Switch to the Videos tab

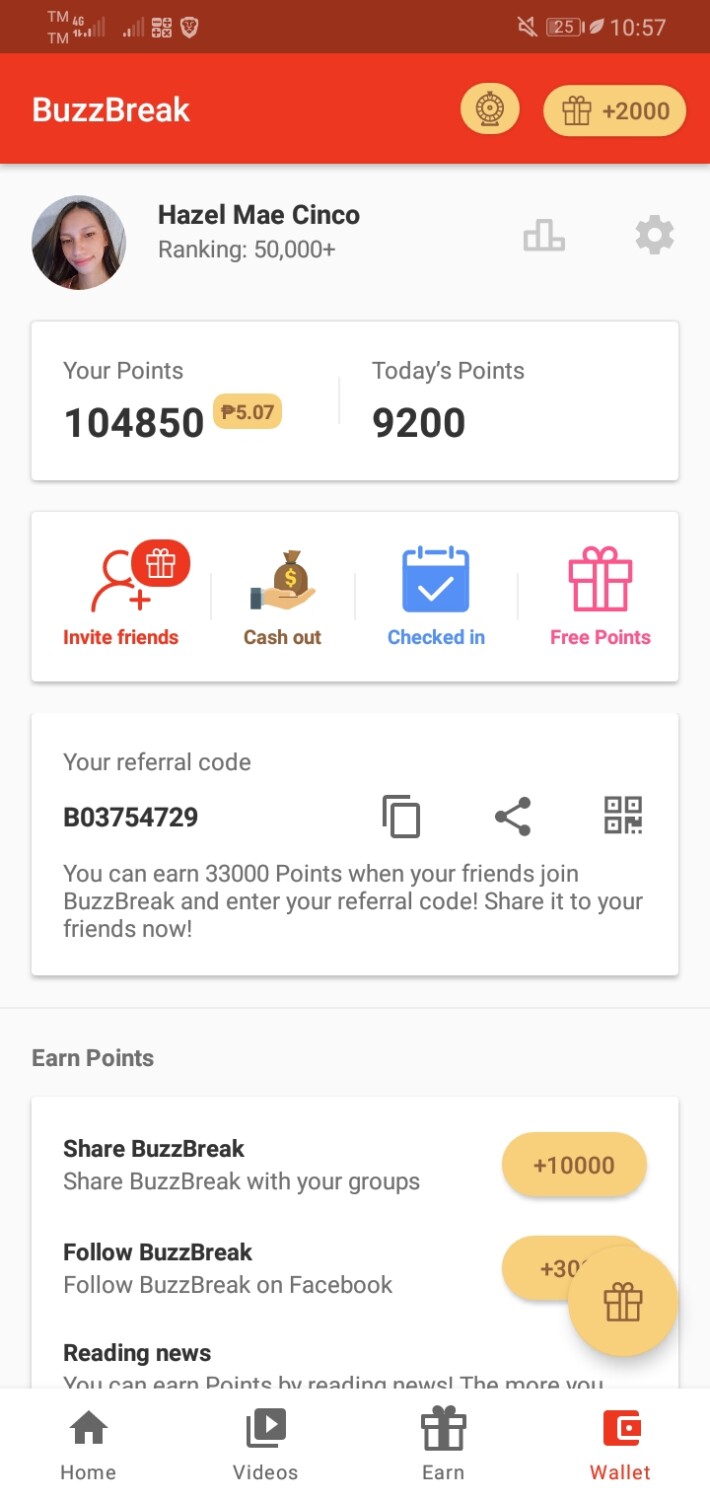pos(265,1444)
